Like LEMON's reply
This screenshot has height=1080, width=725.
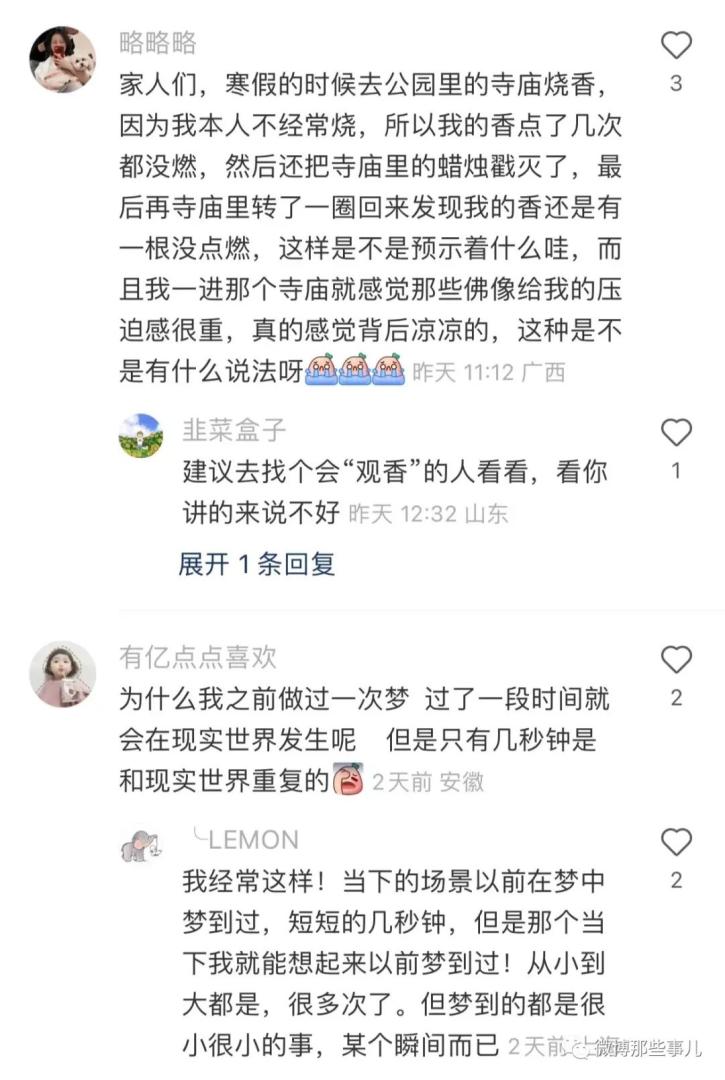(677, 842)
